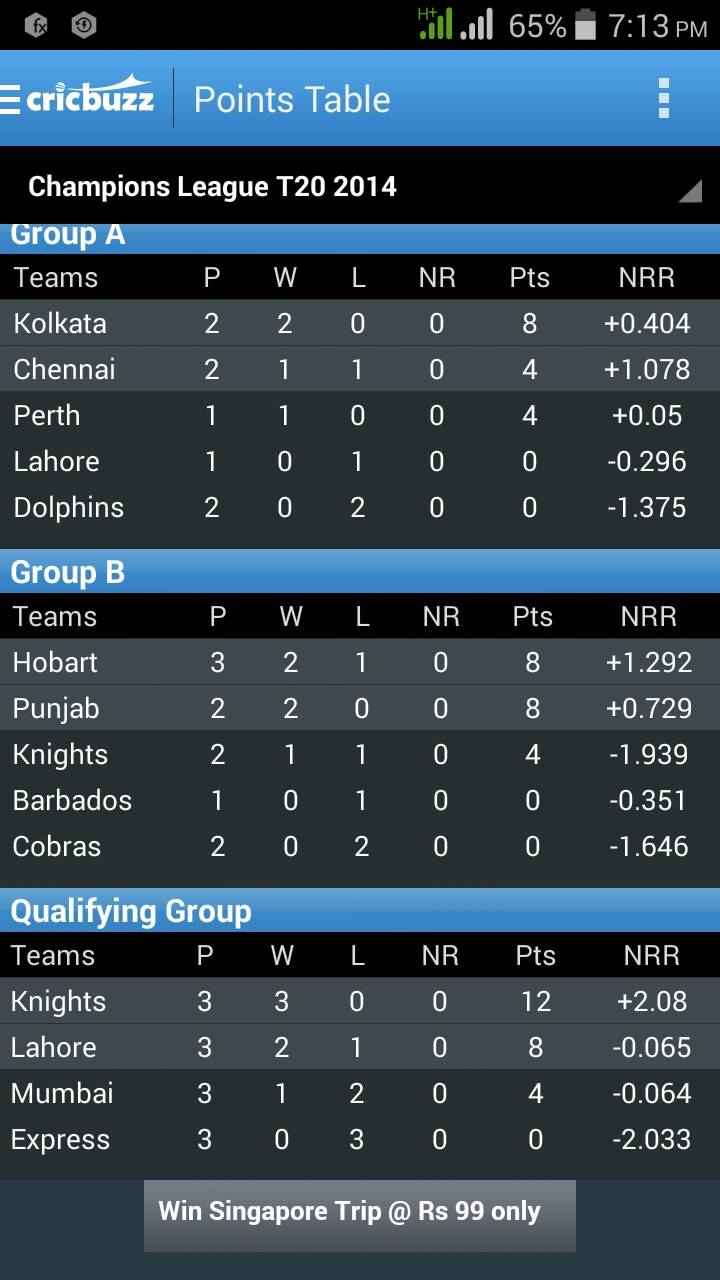Open the overflow menu in app bar
720x1280 pixels.
coord(663,99)
